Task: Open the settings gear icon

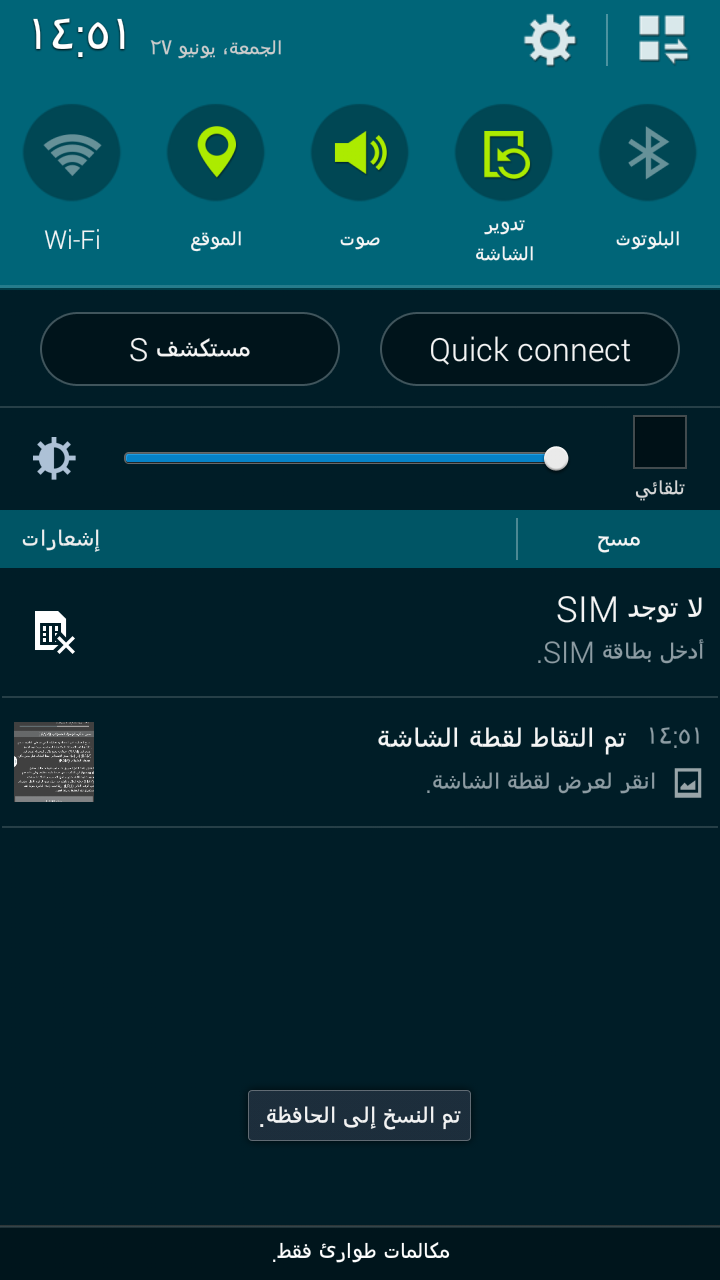Action: click(550, 41)
